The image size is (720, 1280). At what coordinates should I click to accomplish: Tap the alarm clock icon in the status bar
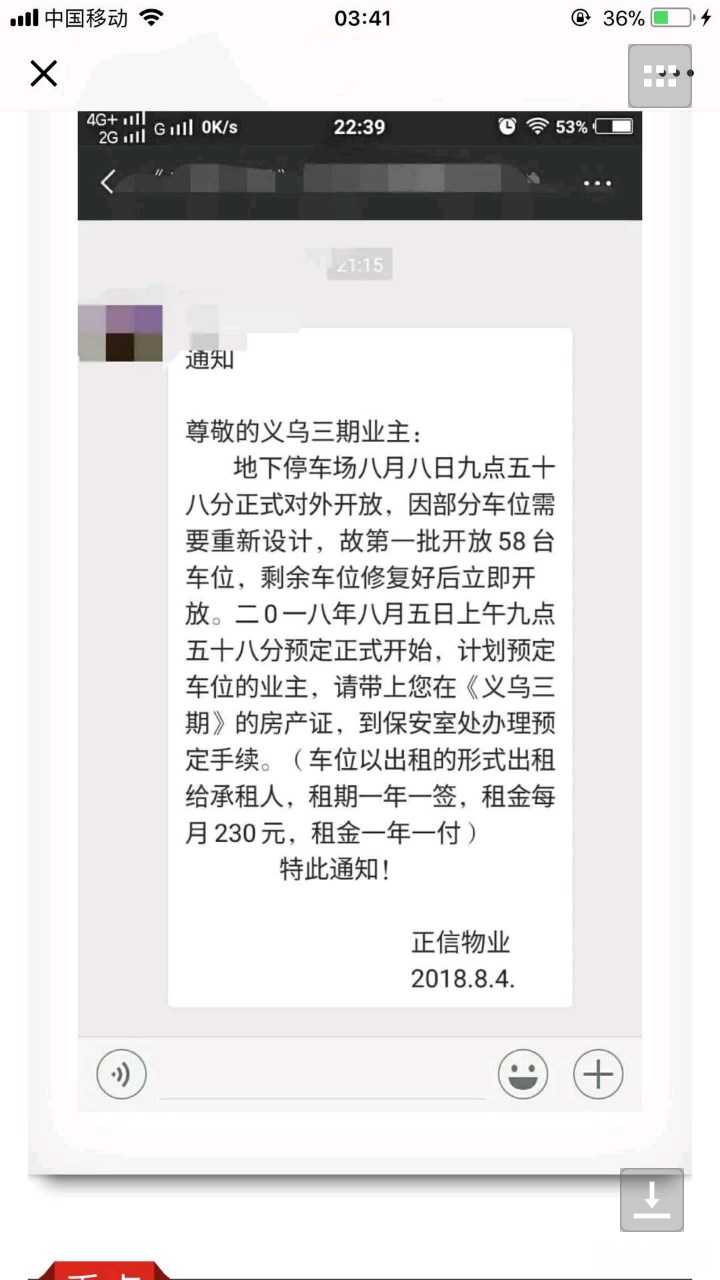(508, 127)
